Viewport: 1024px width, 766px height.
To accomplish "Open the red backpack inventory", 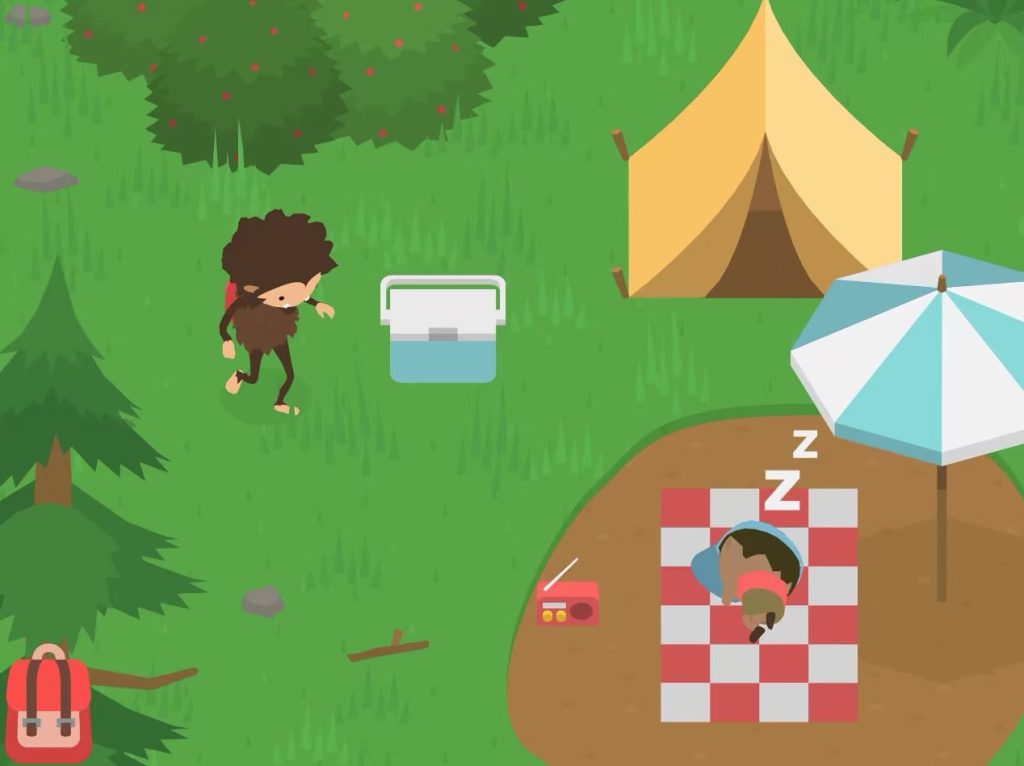I will (x=48, y=704).
